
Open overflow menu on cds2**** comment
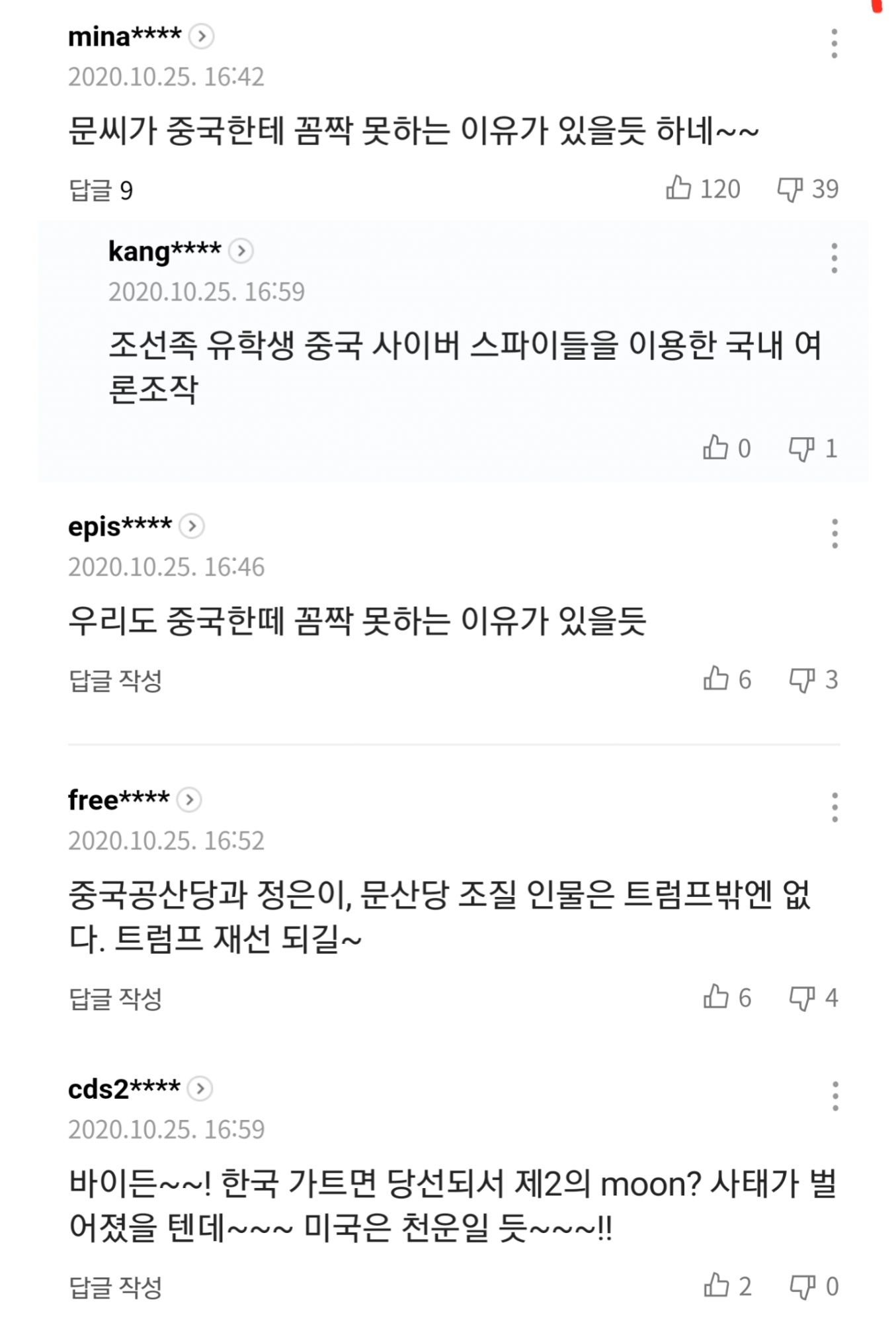pyautogui.click(x=835, y=1096)
